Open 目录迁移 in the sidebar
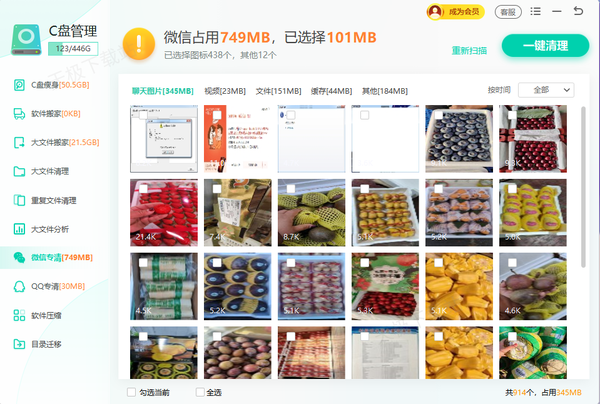Viewport: 600px width, 404px height. (x=46, y=344)
